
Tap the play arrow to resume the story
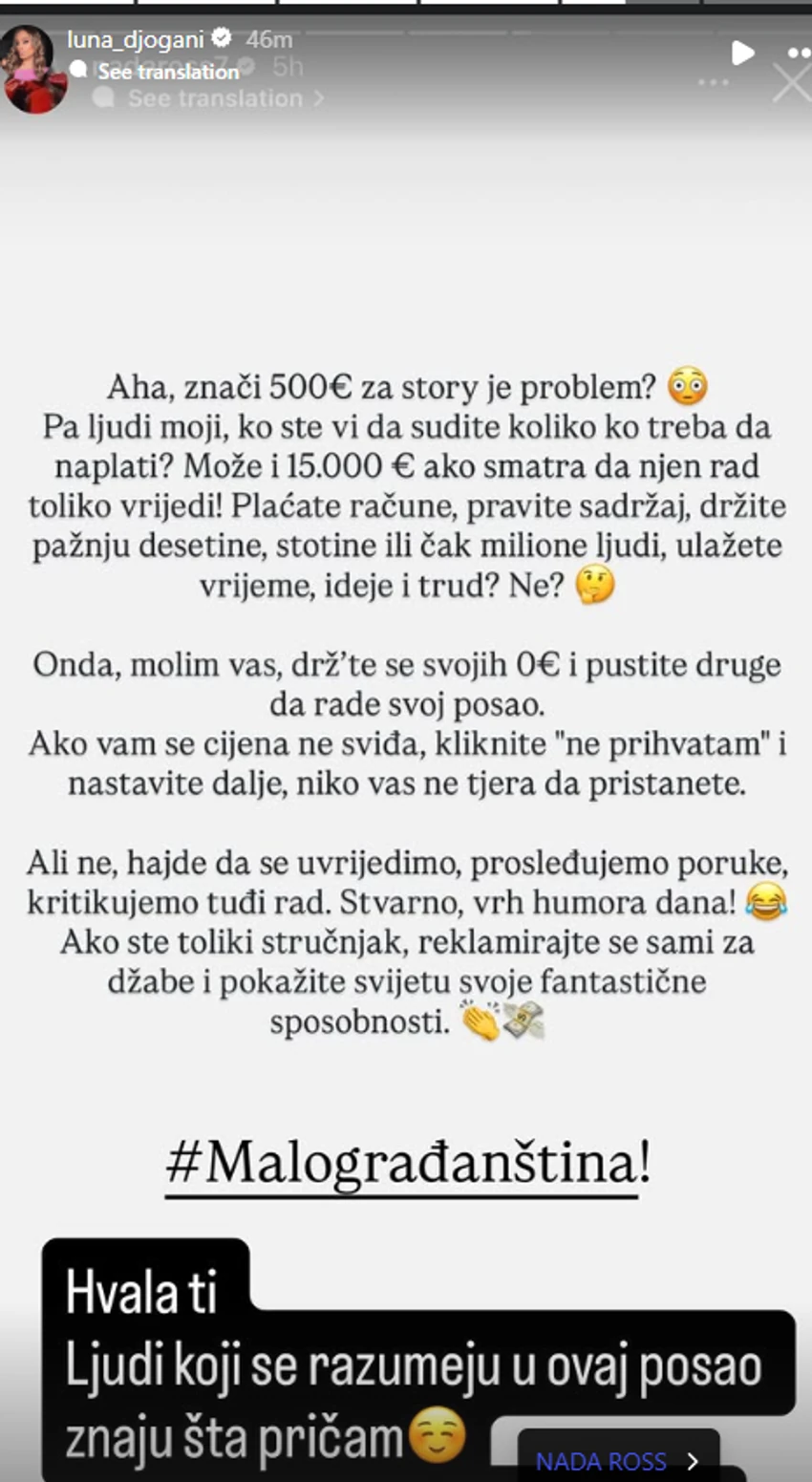(743, 54)
